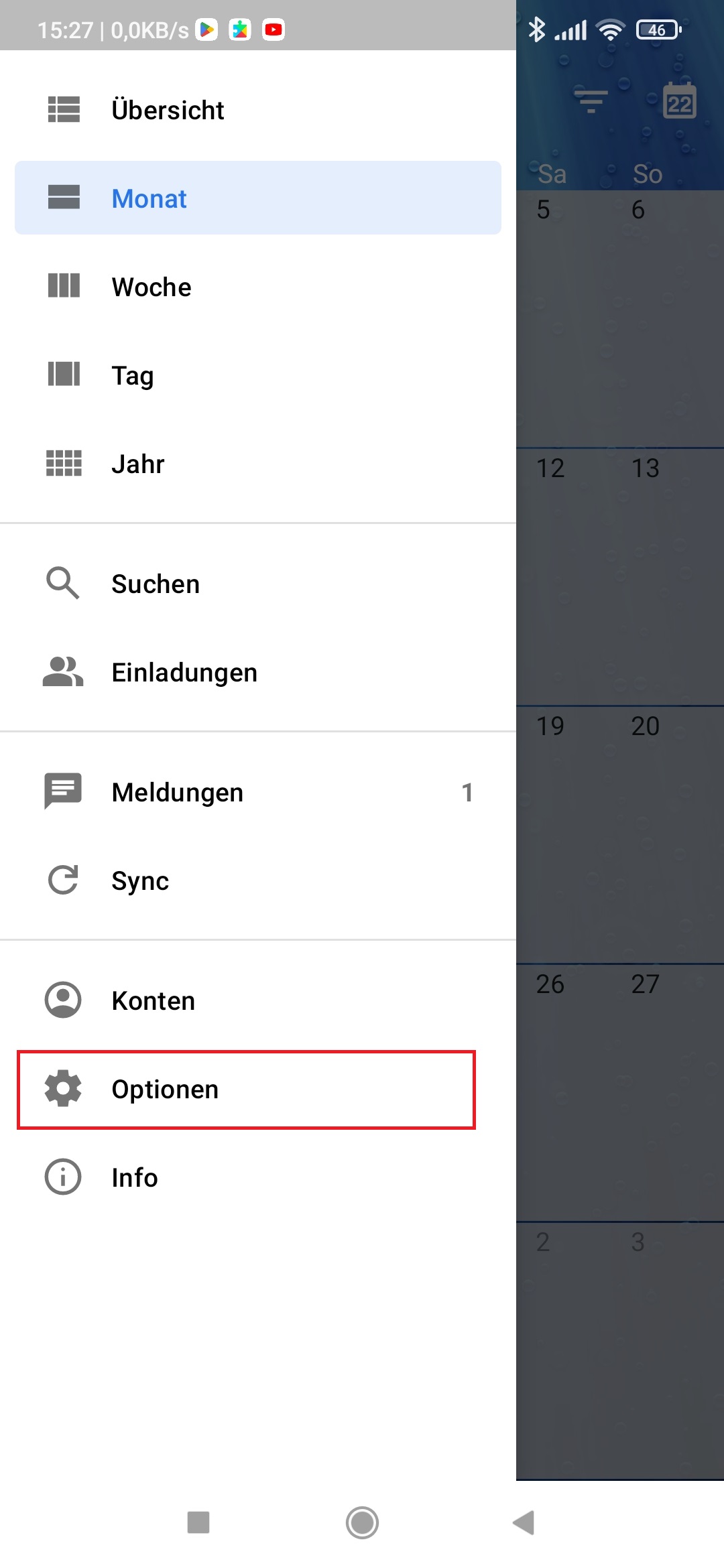
Task: Tap the today calendar icon showing 22
Action: pyautogui.click(x=679, y=102)
